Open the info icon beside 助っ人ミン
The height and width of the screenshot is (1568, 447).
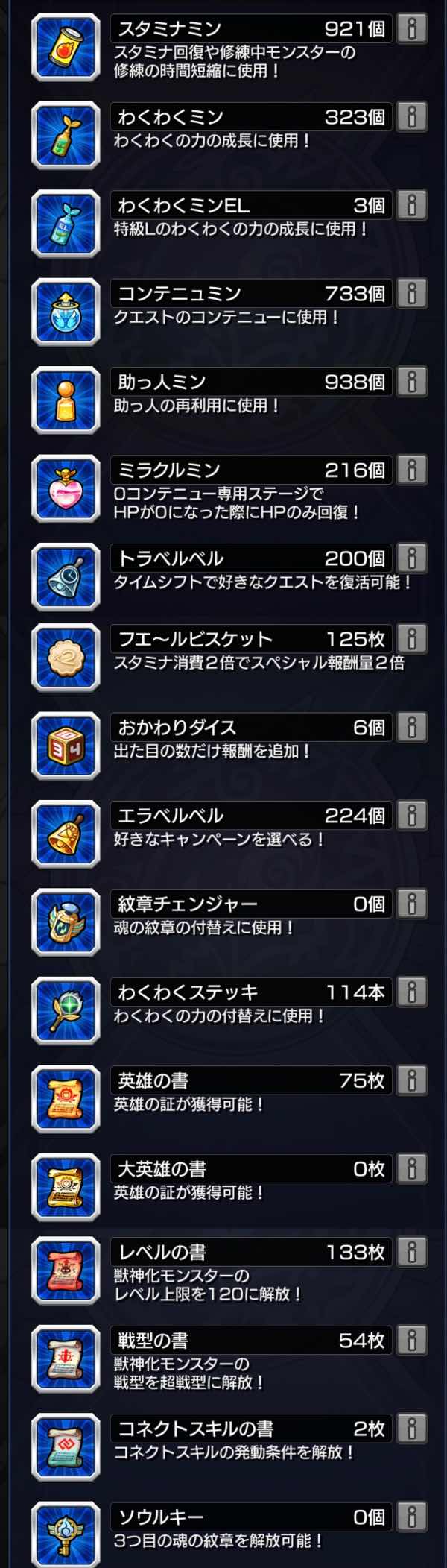[411, 382]
